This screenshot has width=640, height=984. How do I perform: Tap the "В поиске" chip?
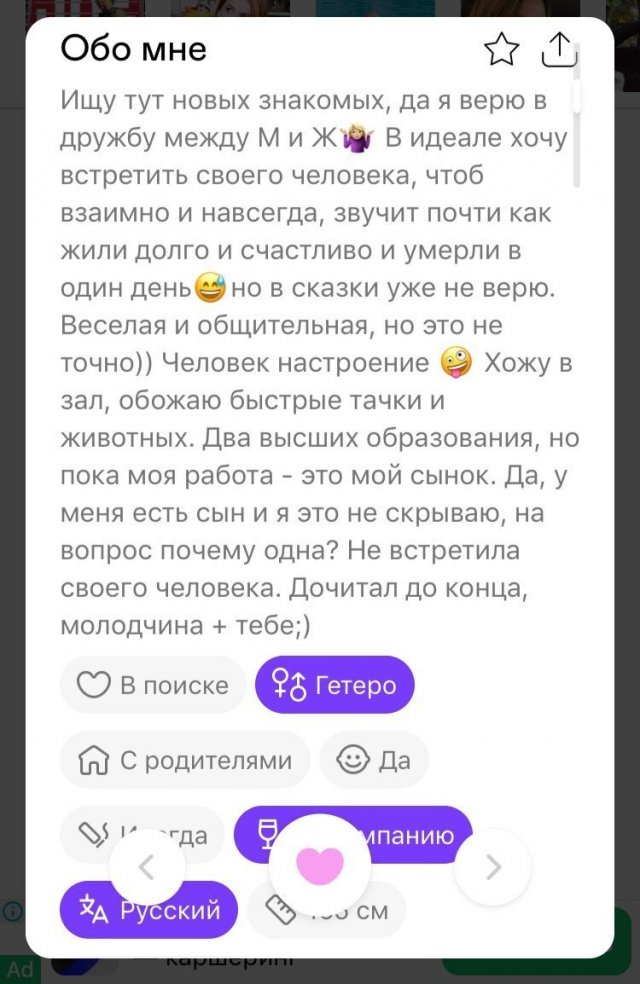(152, 685)
